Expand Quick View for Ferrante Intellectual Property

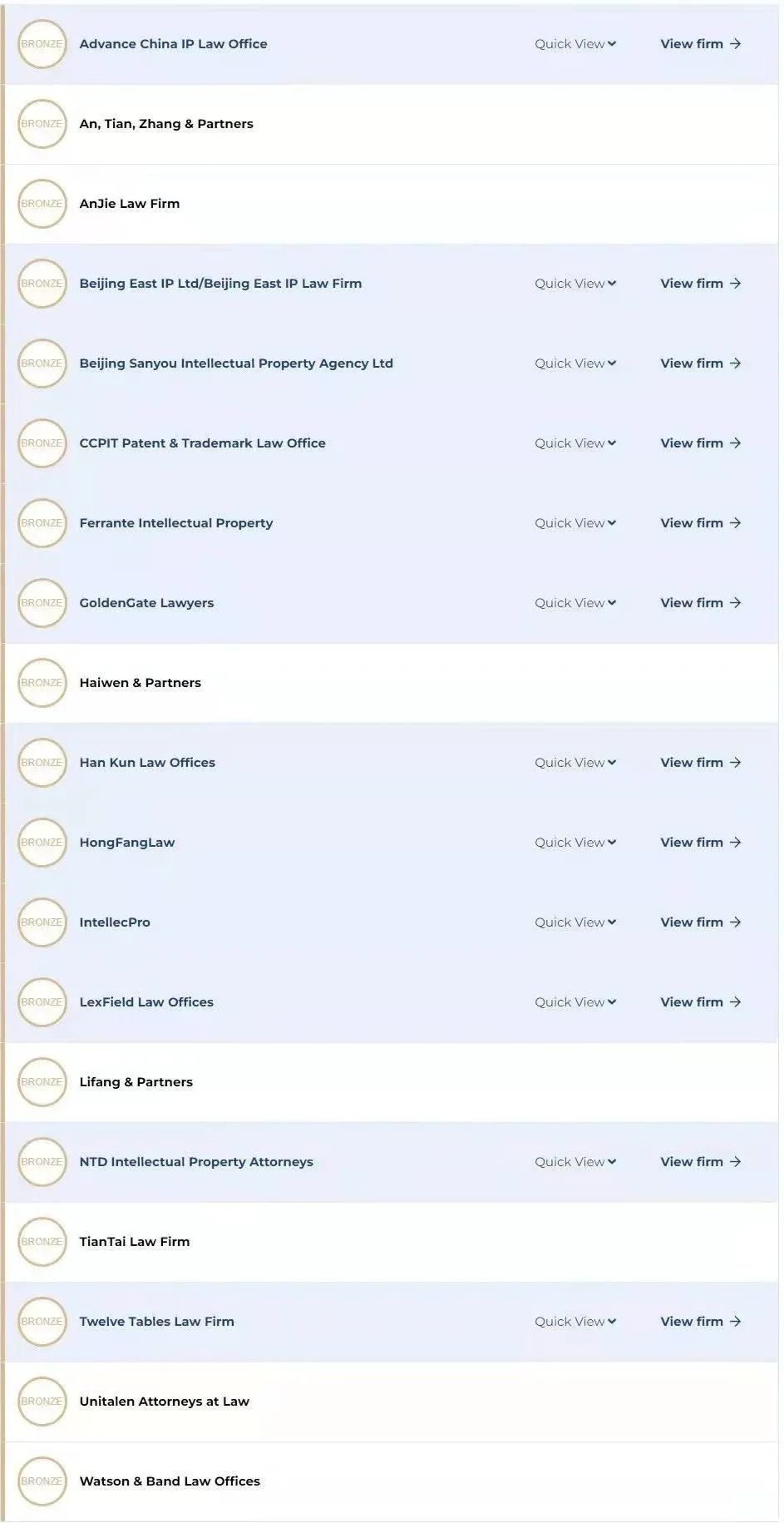point(574,523)
